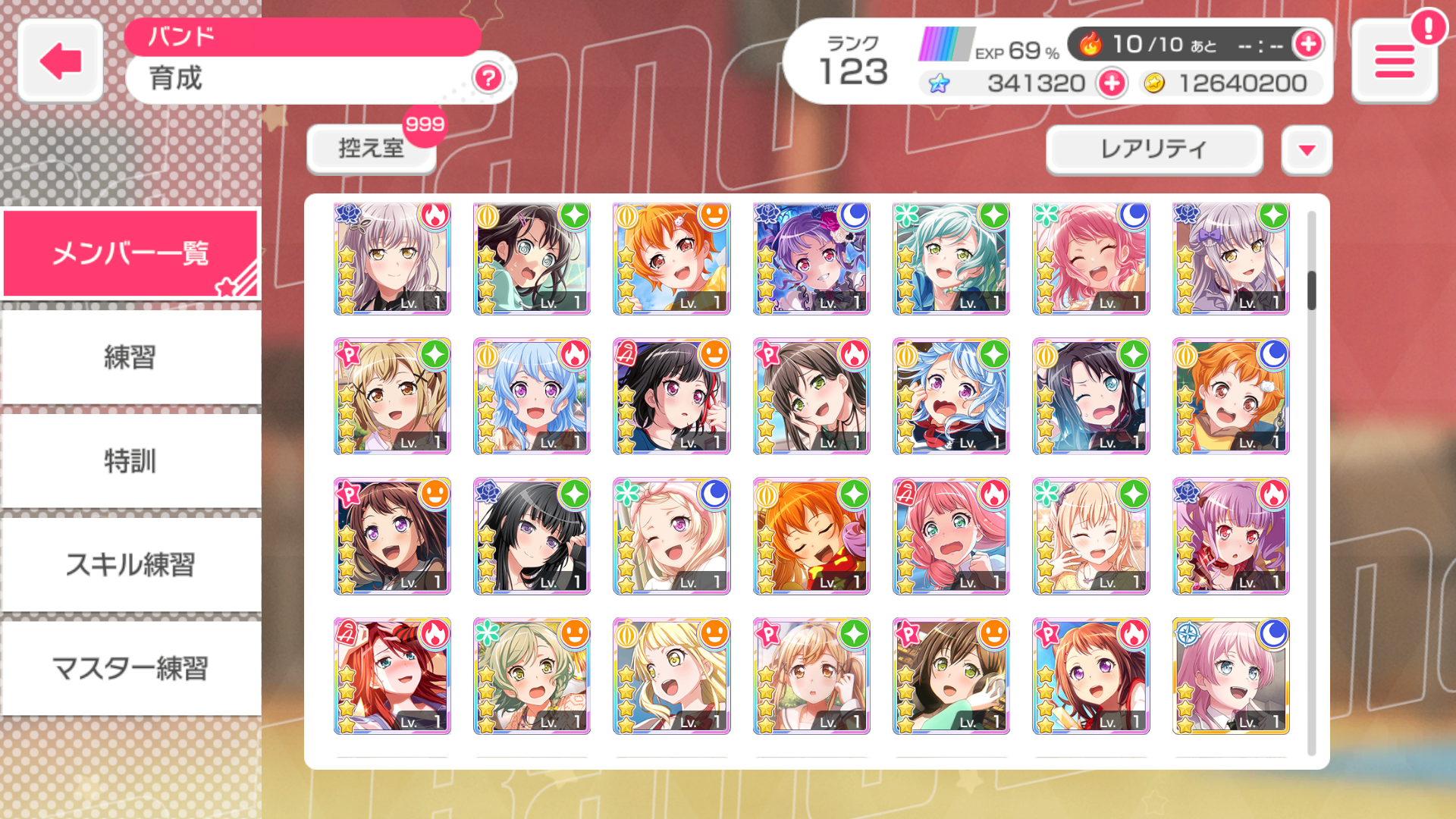Switch to the スキル練習 tab
Image resolution: width=1456 pixels, height=819 pixels.
pyautogui.click(x=130, y=564)
